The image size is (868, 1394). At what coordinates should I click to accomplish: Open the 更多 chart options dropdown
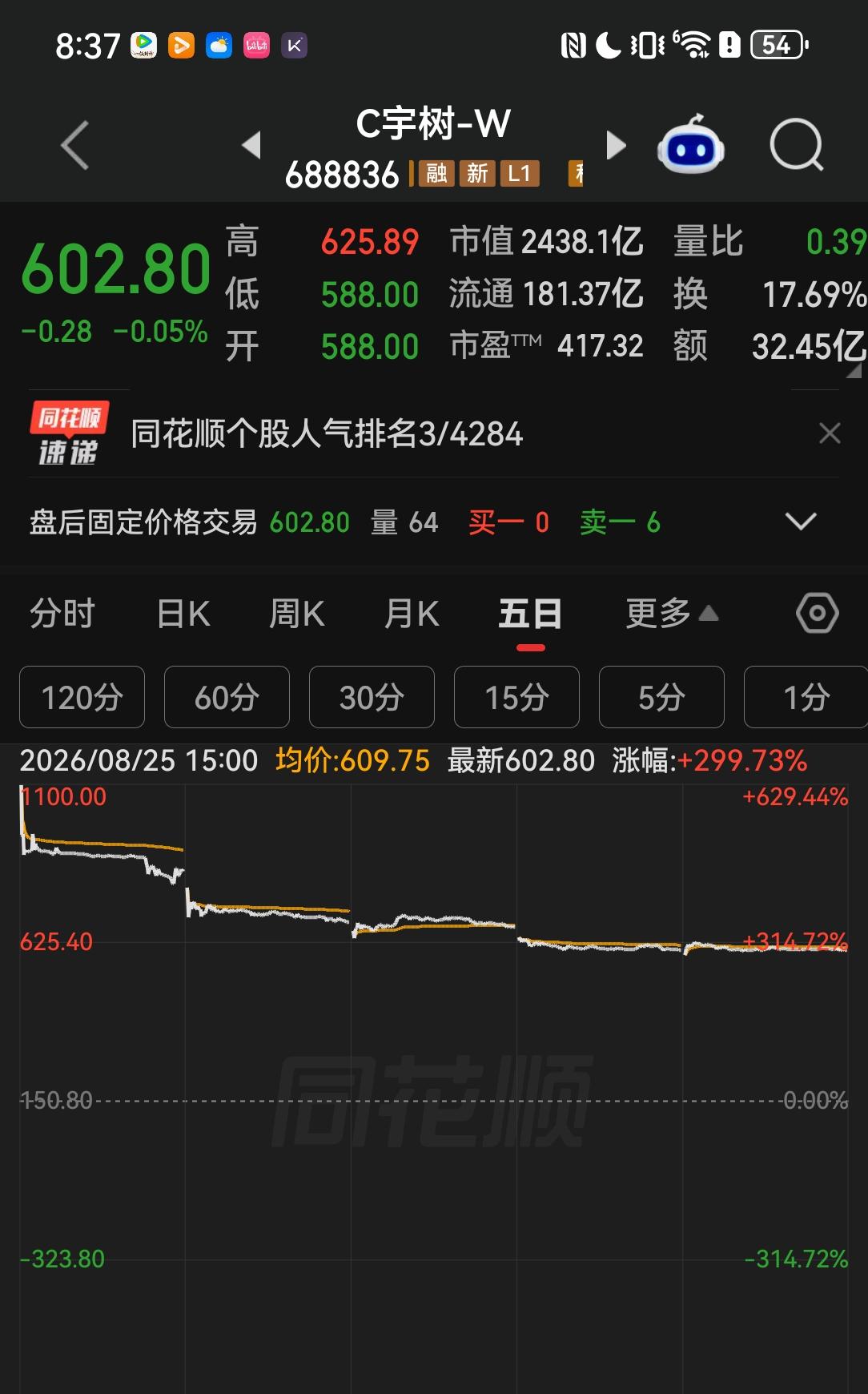point(672,614)
